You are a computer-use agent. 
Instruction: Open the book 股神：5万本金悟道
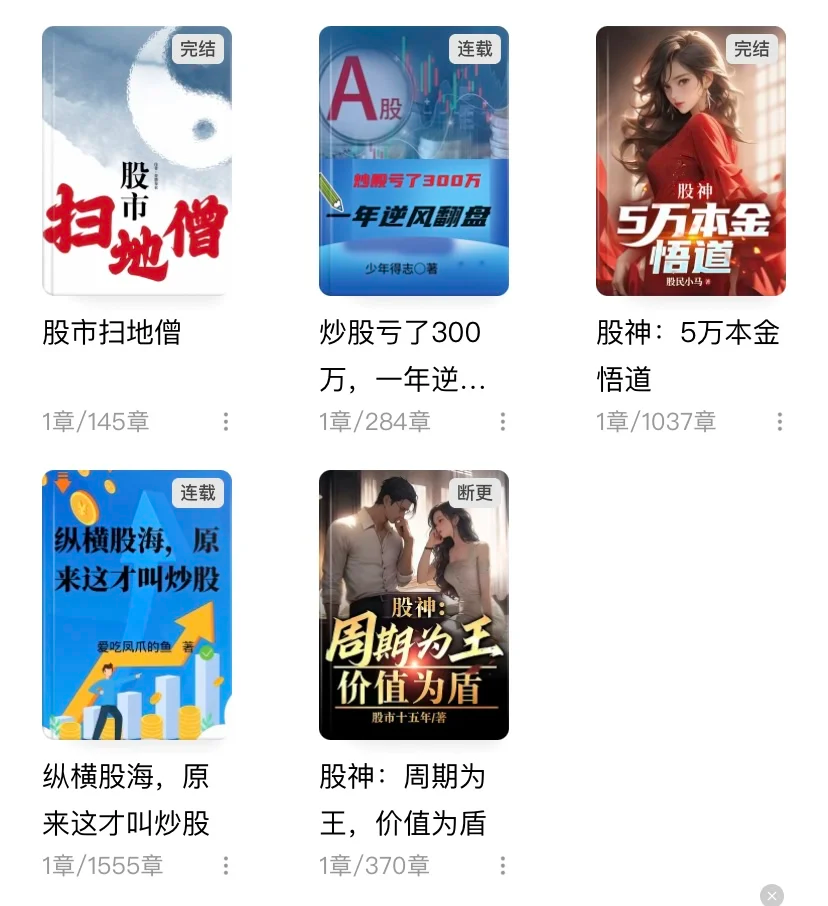pyautogui.click(x=690, y=161)
